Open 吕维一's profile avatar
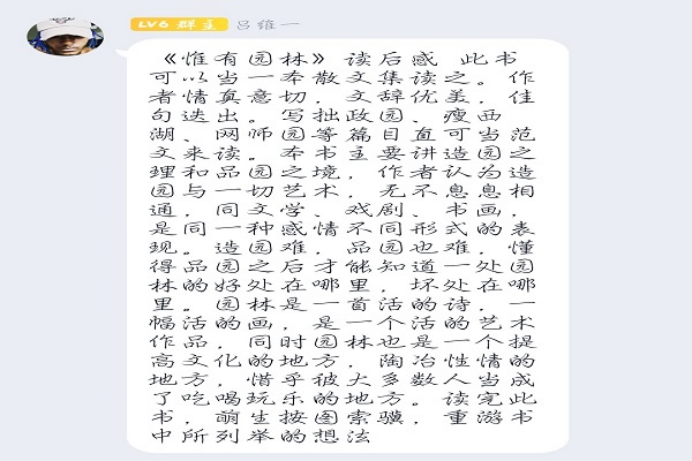Screen dimensions: 692x461 coord(64,37)
